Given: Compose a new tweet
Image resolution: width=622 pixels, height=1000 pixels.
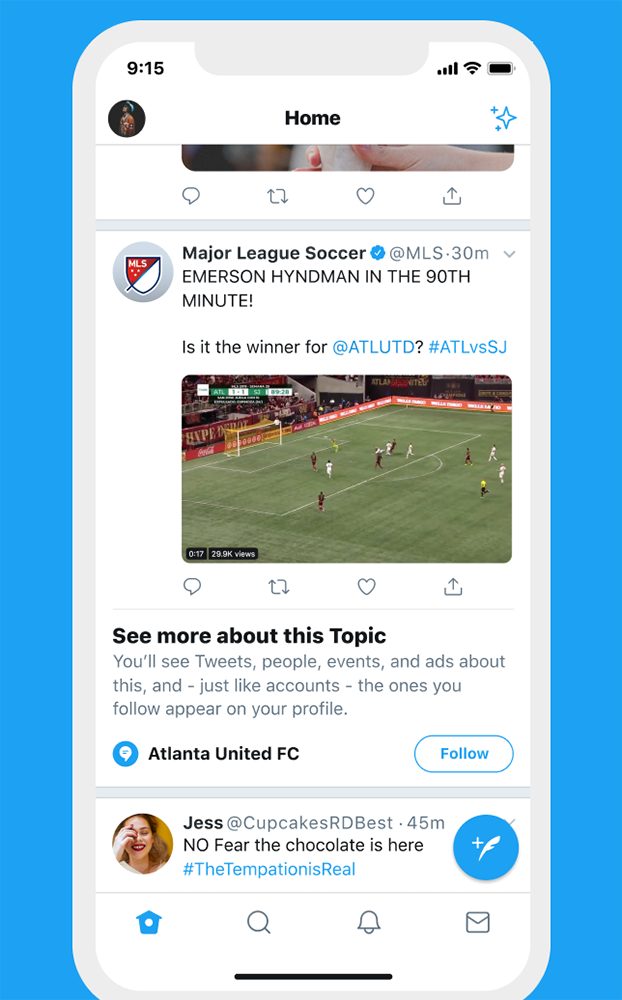Looking at the screenshot, I should pyautogui.click(x=485, y=847).
